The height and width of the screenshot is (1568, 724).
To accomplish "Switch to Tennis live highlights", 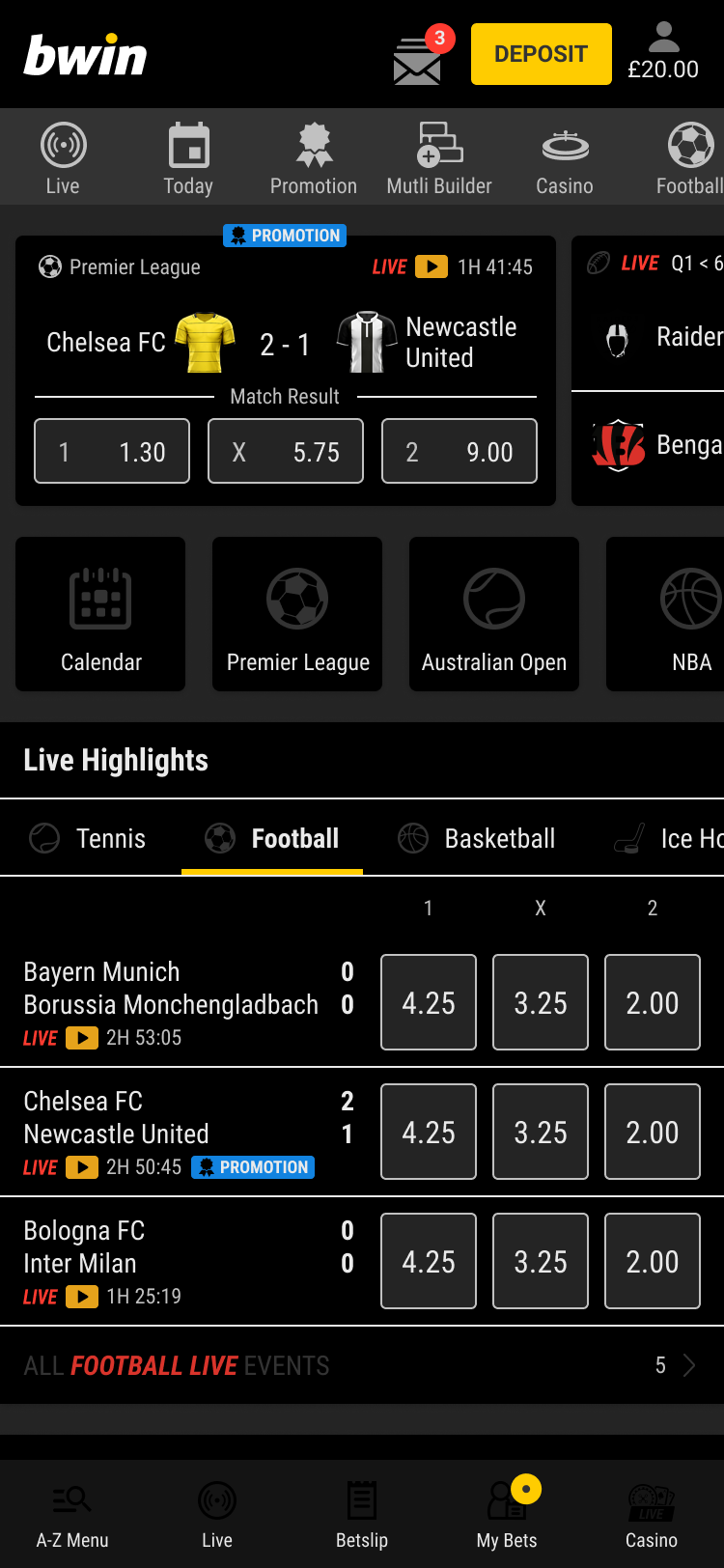I will tap(89, 838).
